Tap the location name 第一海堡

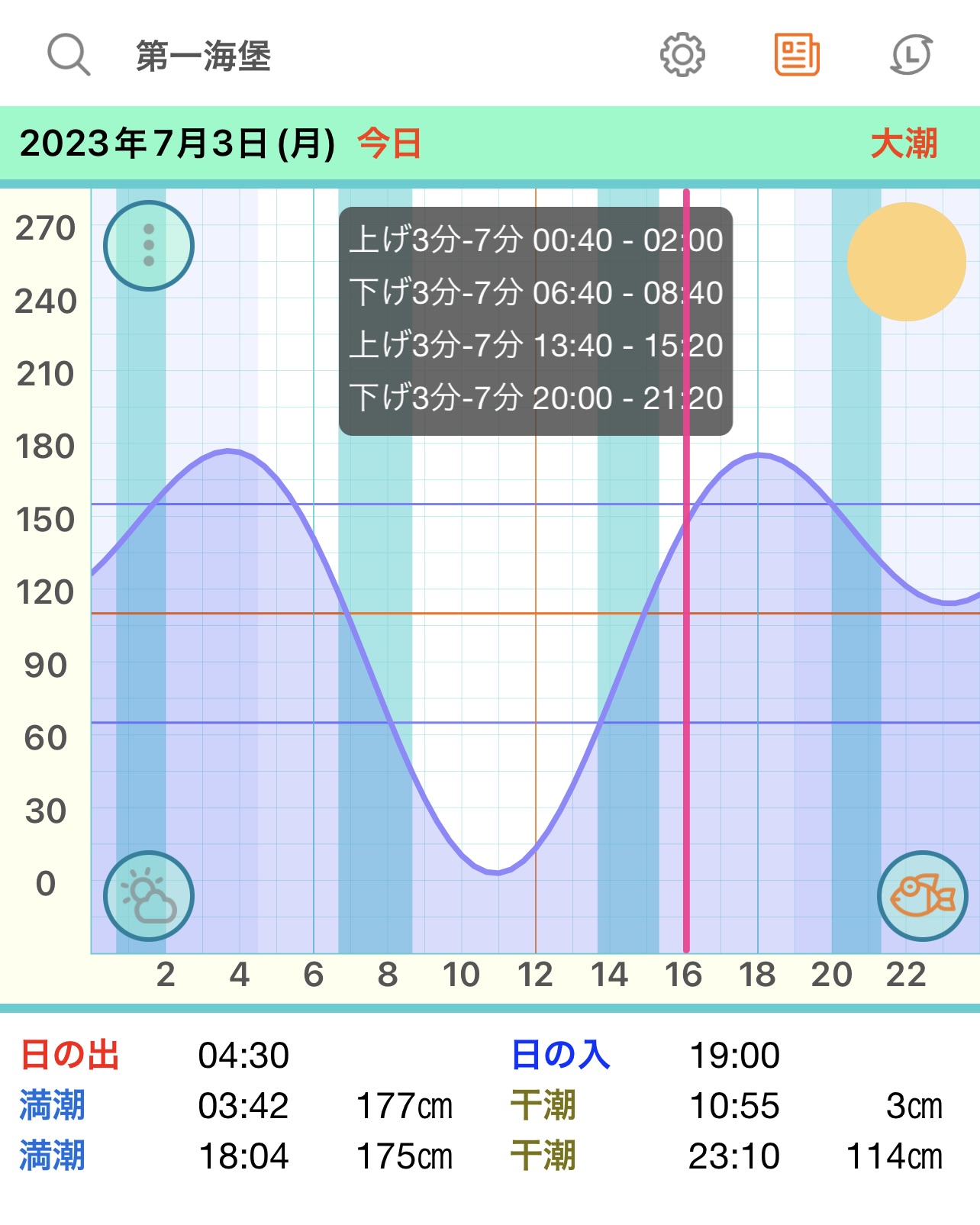203,56
